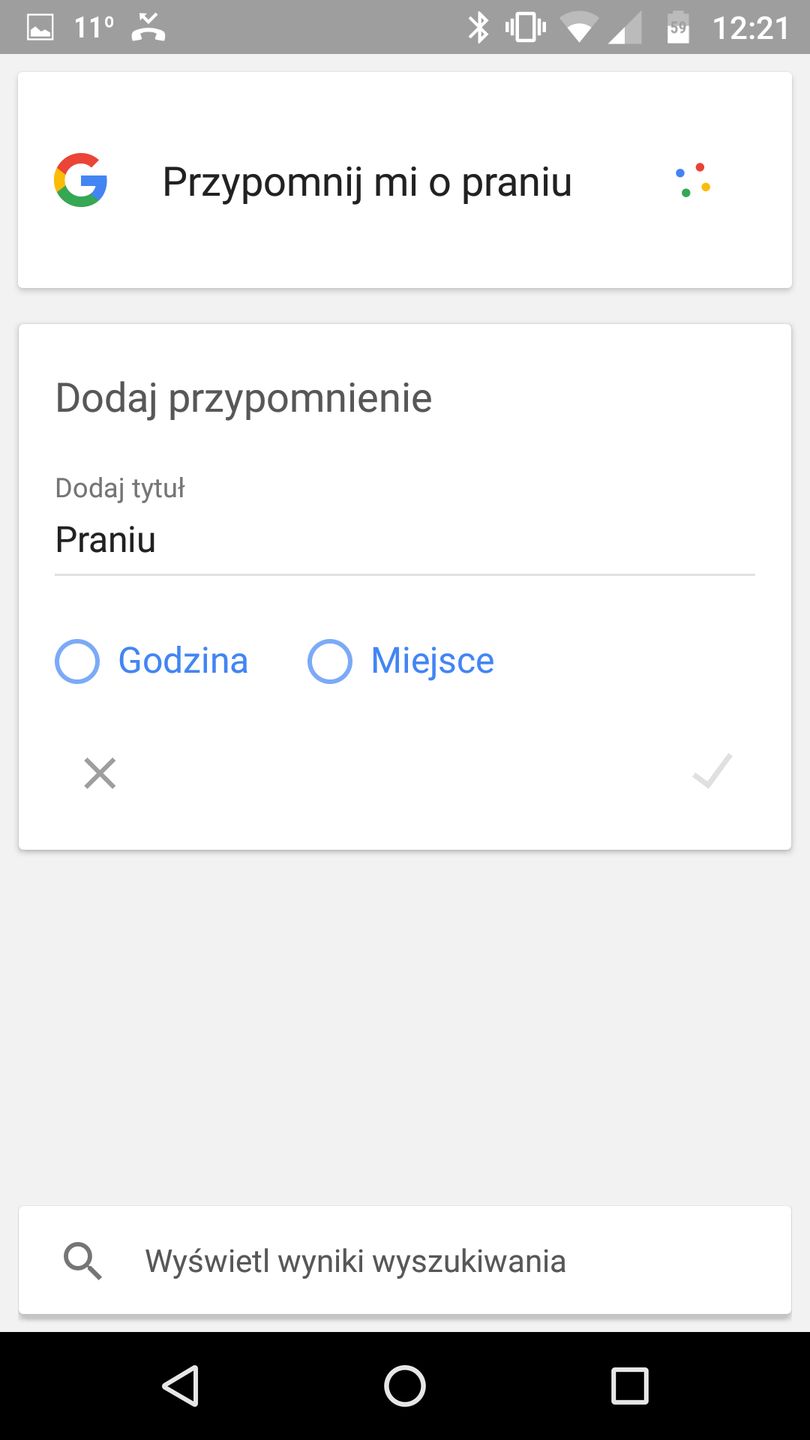Tap the Bluetooth status bar icon
This screenshot has height=1440, width=810.
(478, 27)
